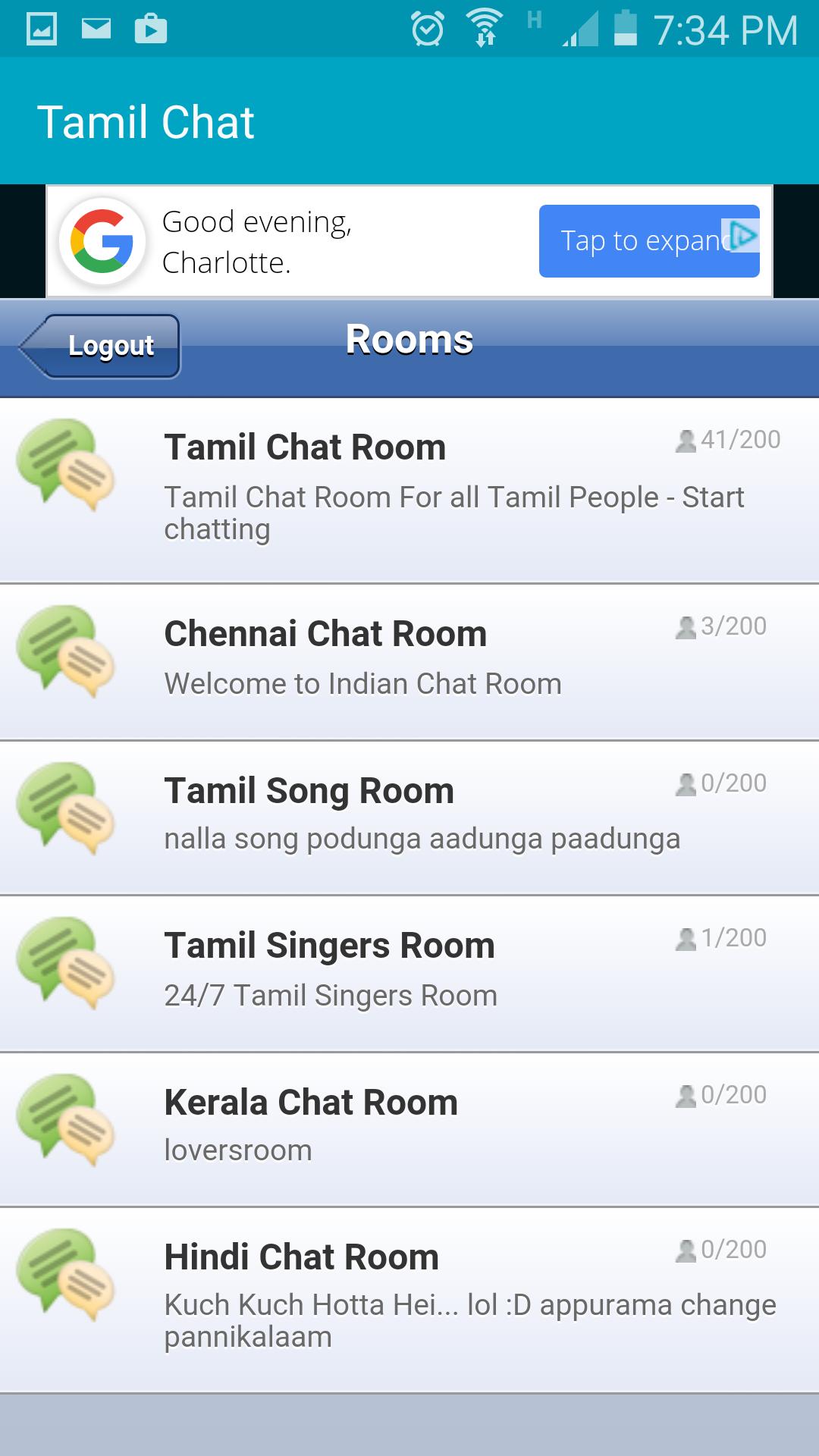Open the Chennai Chat Room entry

(409, 660)
